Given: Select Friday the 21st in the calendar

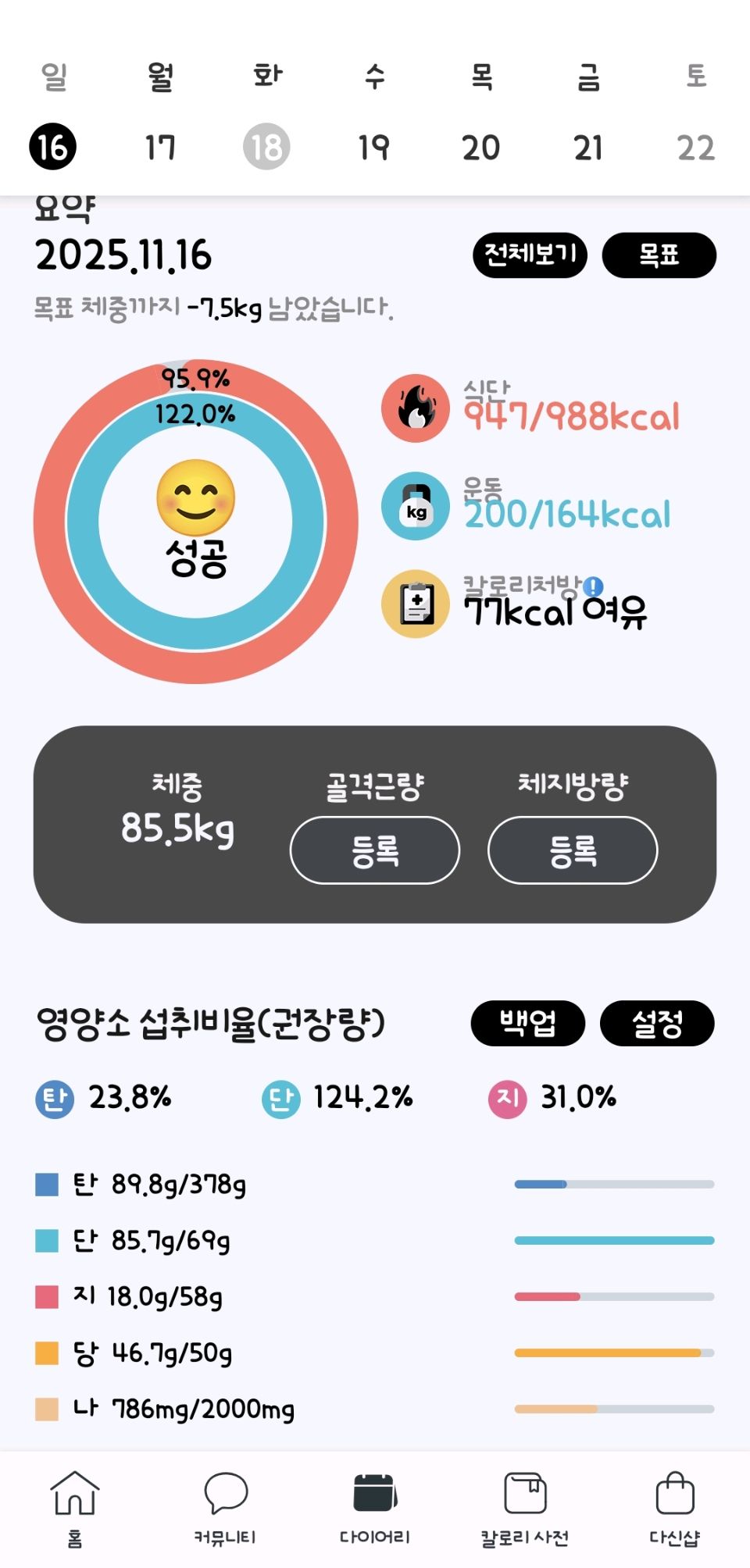Looking at the screenshot, I should click(587, 147).
